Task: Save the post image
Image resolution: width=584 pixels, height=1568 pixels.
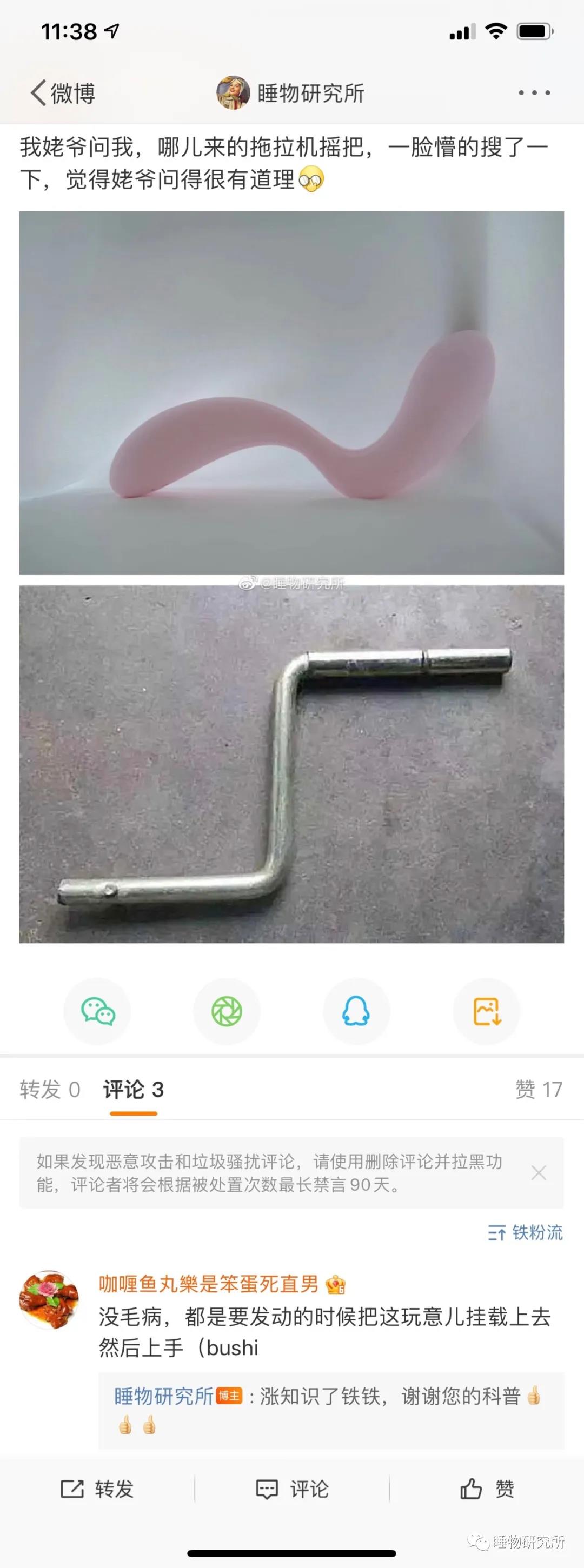Action: pyautogui.click(x=487, y=1012)
